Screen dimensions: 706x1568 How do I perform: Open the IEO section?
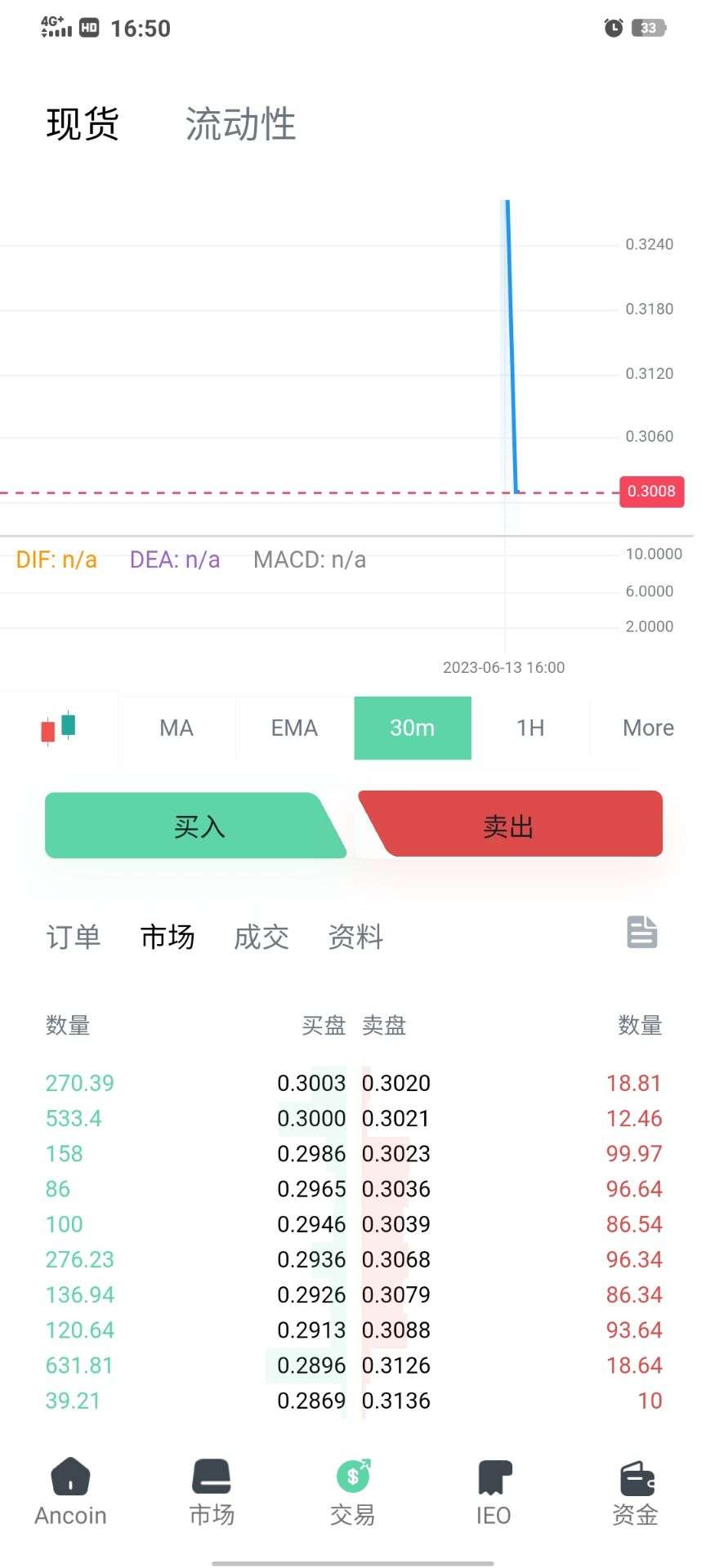coord(494,1492)
